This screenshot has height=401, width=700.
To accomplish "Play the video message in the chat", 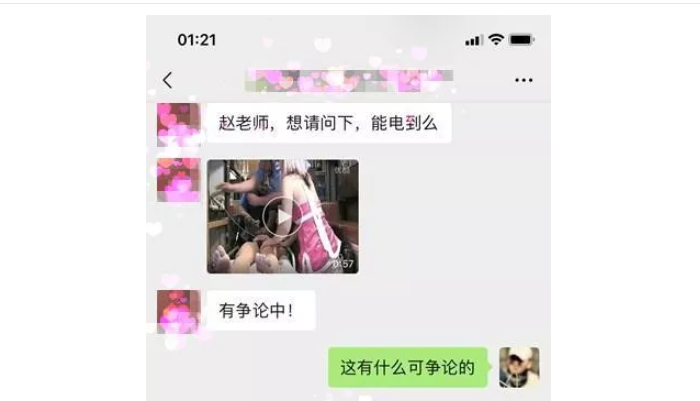I will pyautogui.click(x=283, y=216).
